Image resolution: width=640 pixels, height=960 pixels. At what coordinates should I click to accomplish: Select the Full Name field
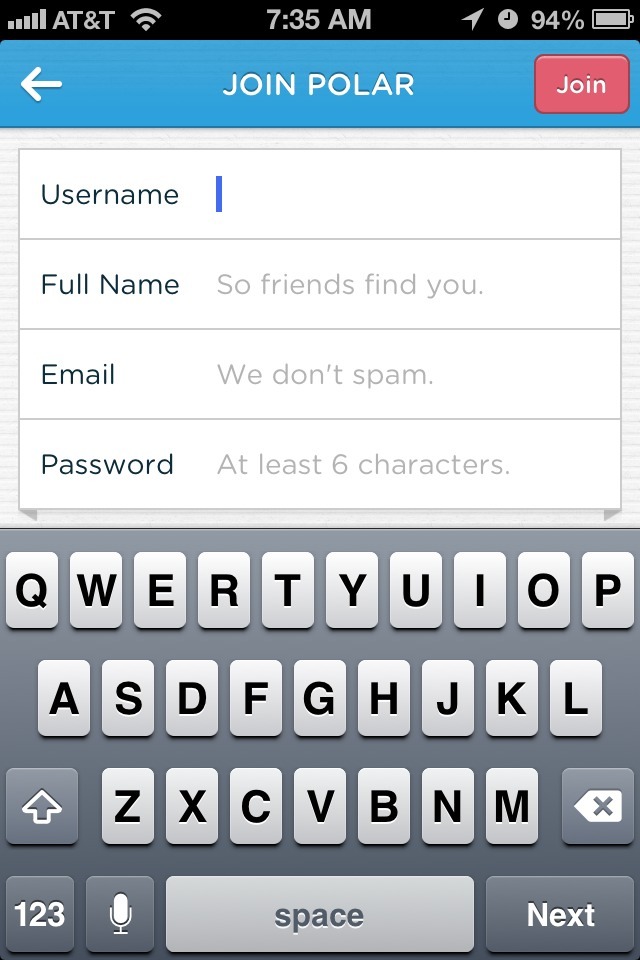pyautogui.click(x=400, y=285)
